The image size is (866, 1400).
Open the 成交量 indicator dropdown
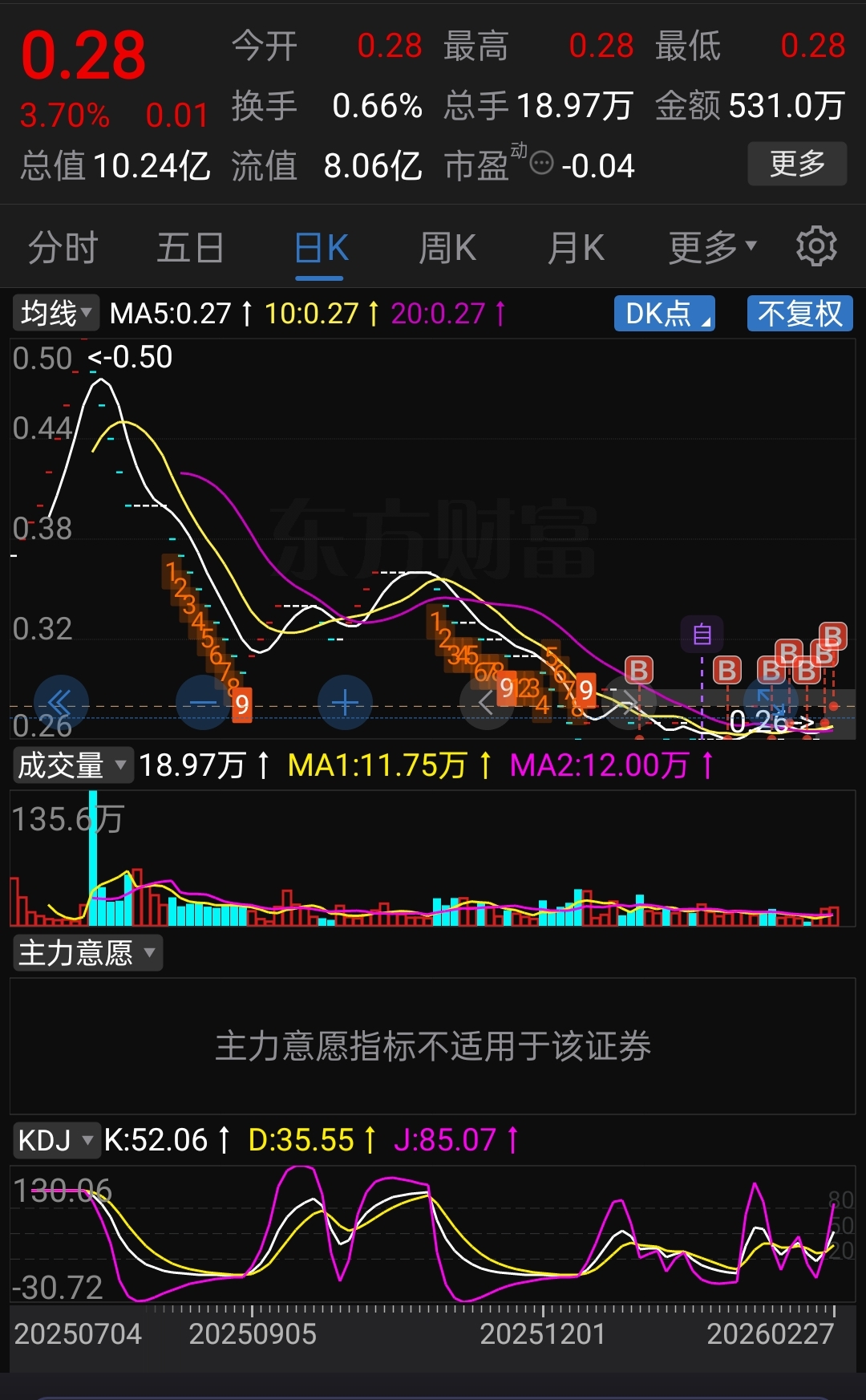coord(72,765)
